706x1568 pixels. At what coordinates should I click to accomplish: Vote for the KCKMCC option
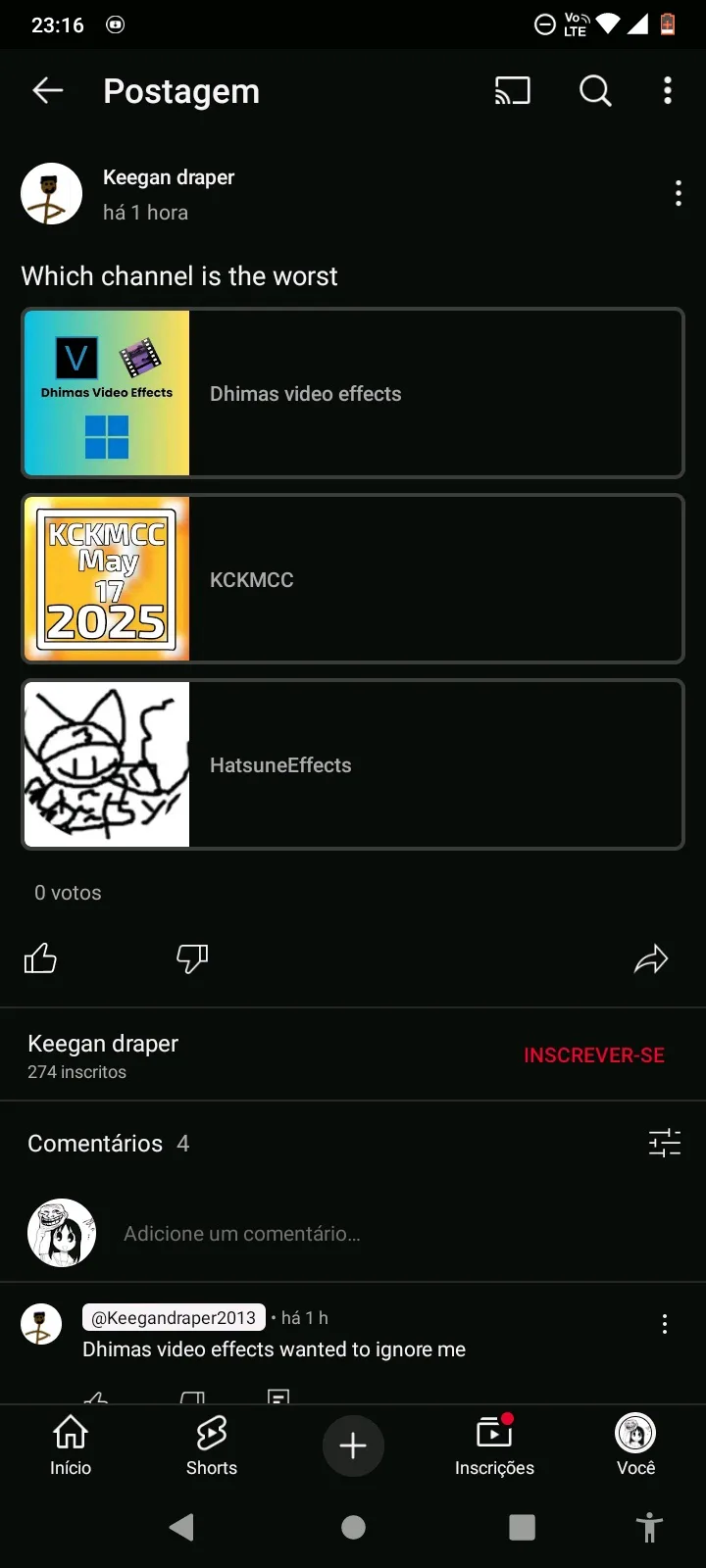(353, 579)
